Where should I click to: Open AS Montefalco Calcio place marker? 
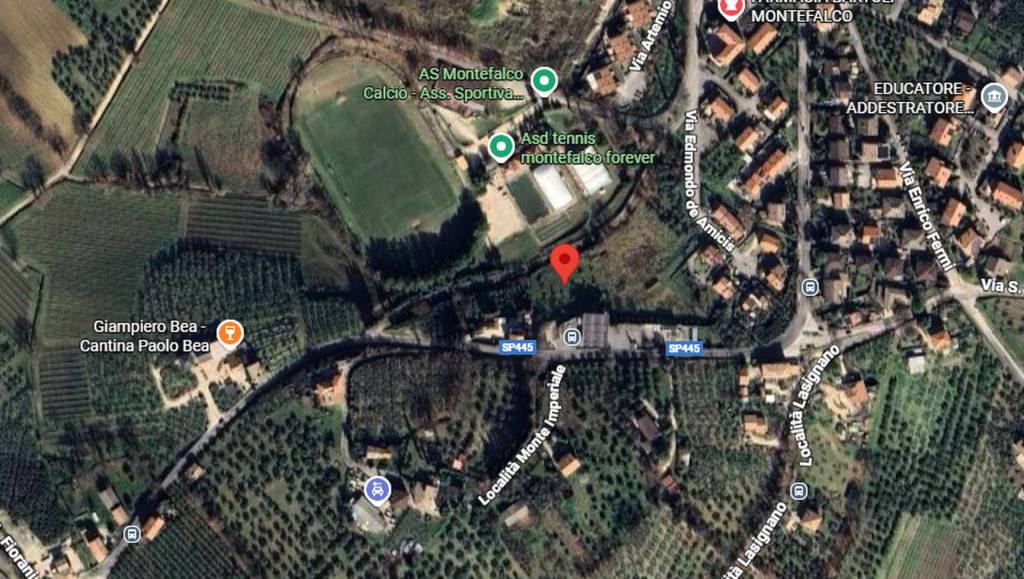point(543,80)
